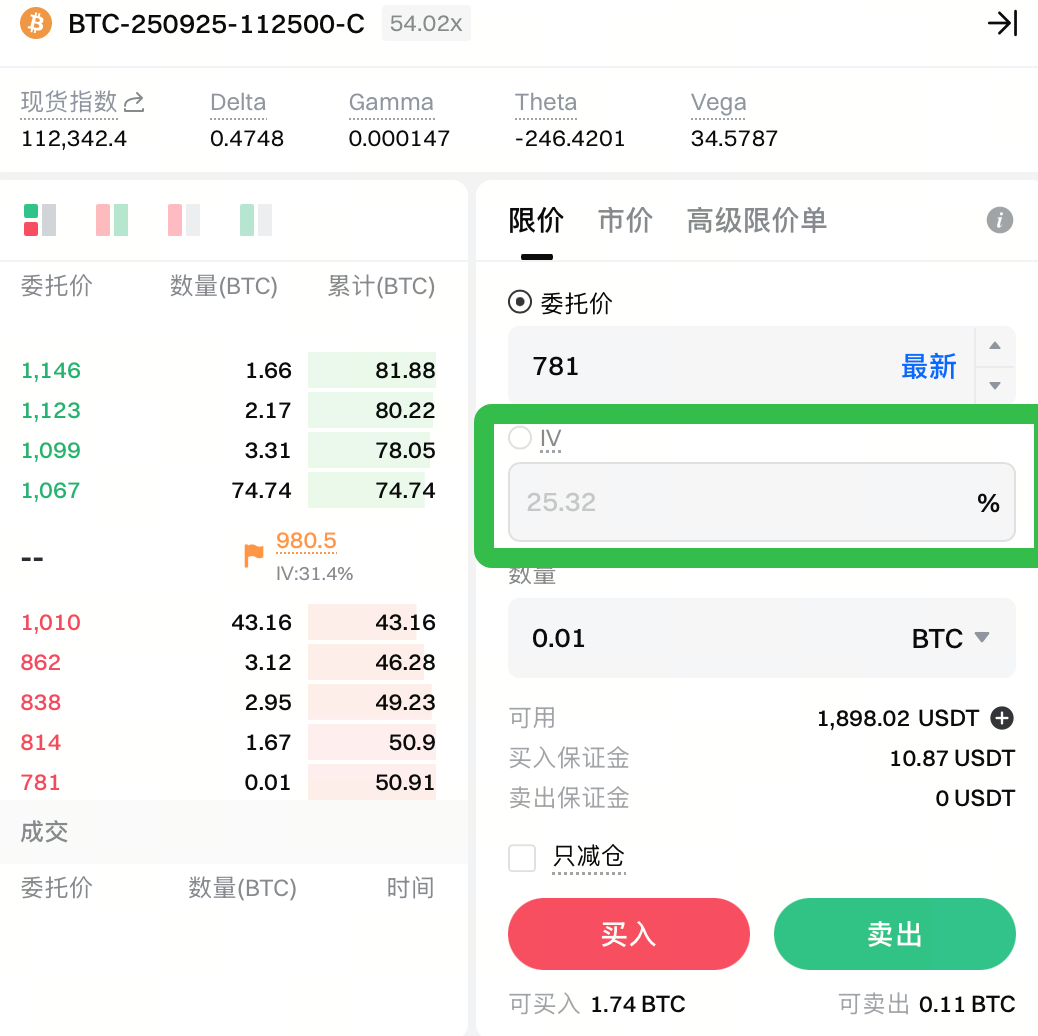Open the BTC unit dropdown
This screenshot has height=1036, width=1038.
[950, 638]
